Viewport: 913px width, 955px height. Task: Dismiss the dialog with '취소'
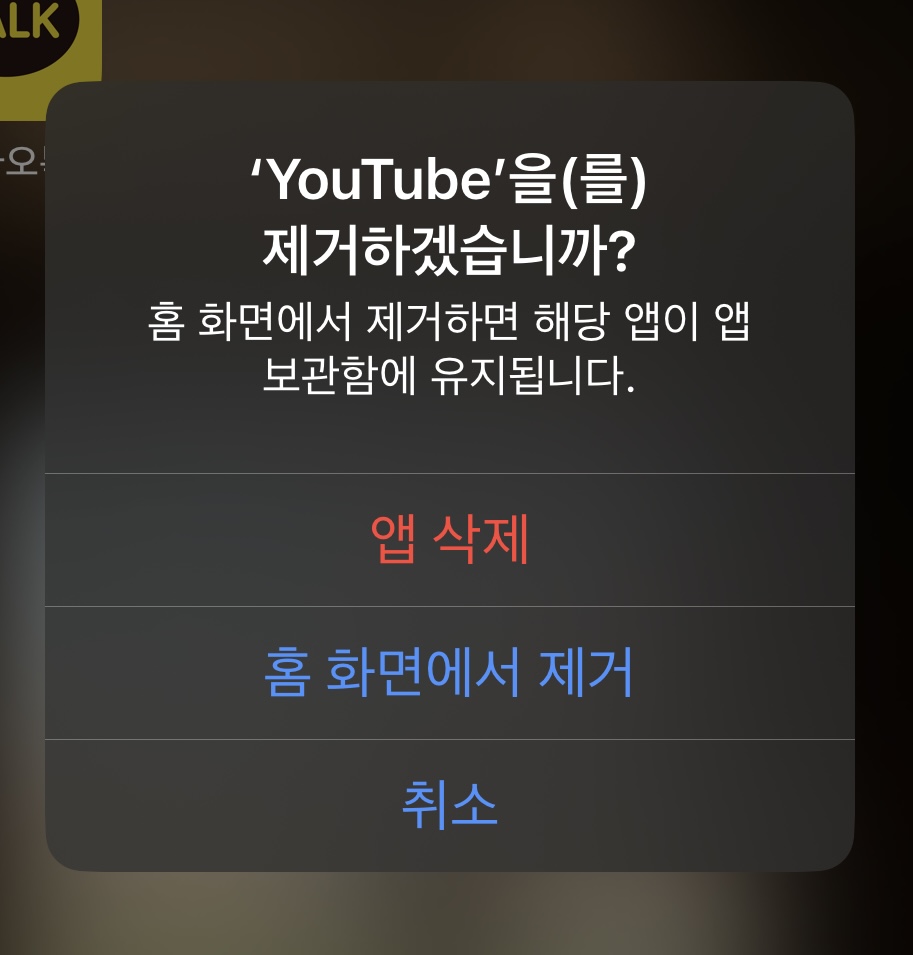450,805
